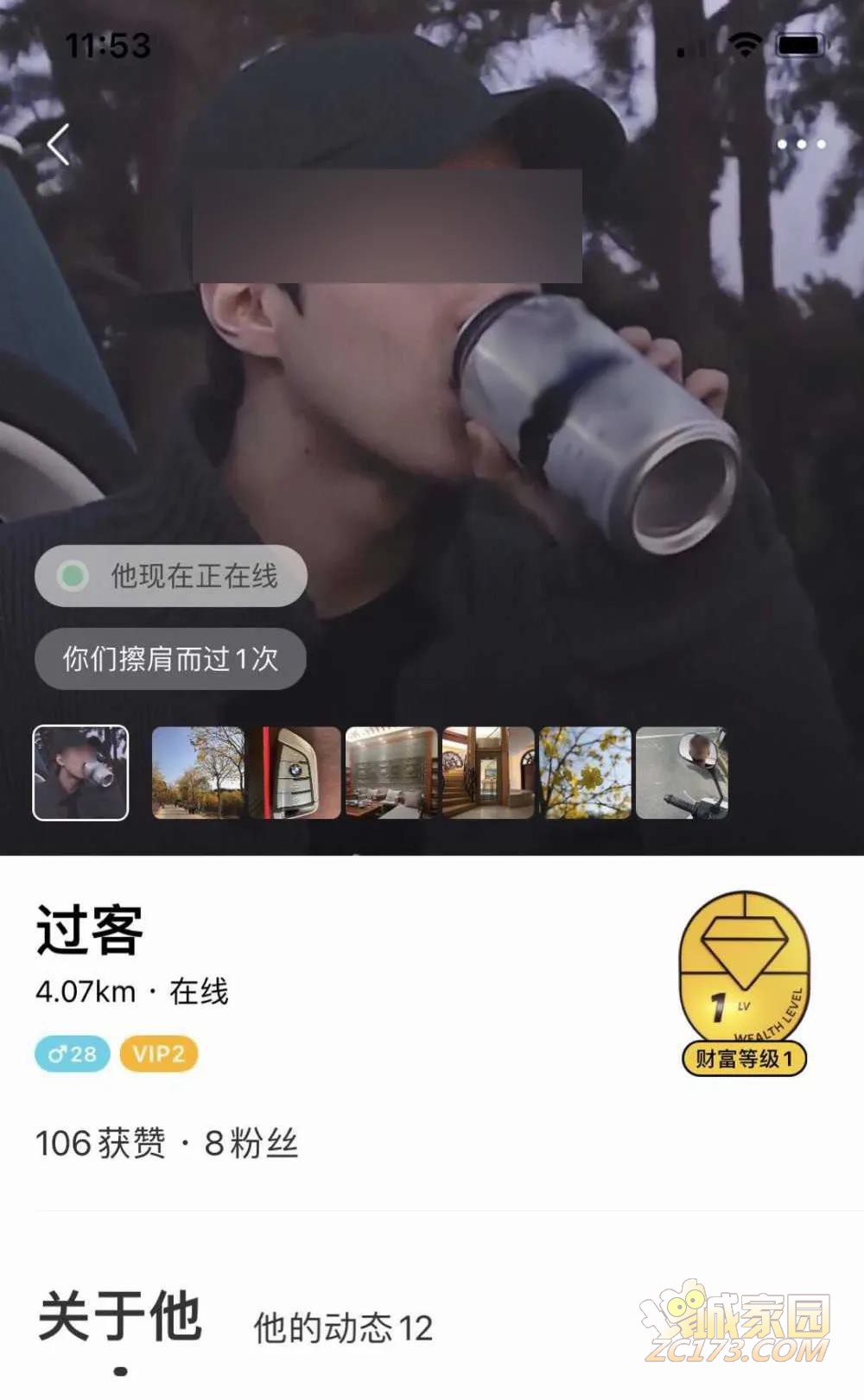The height and width of the screenshot is (1400, 864).
Task: Open the office interior photo thumbnail
Action: point(391,772)
